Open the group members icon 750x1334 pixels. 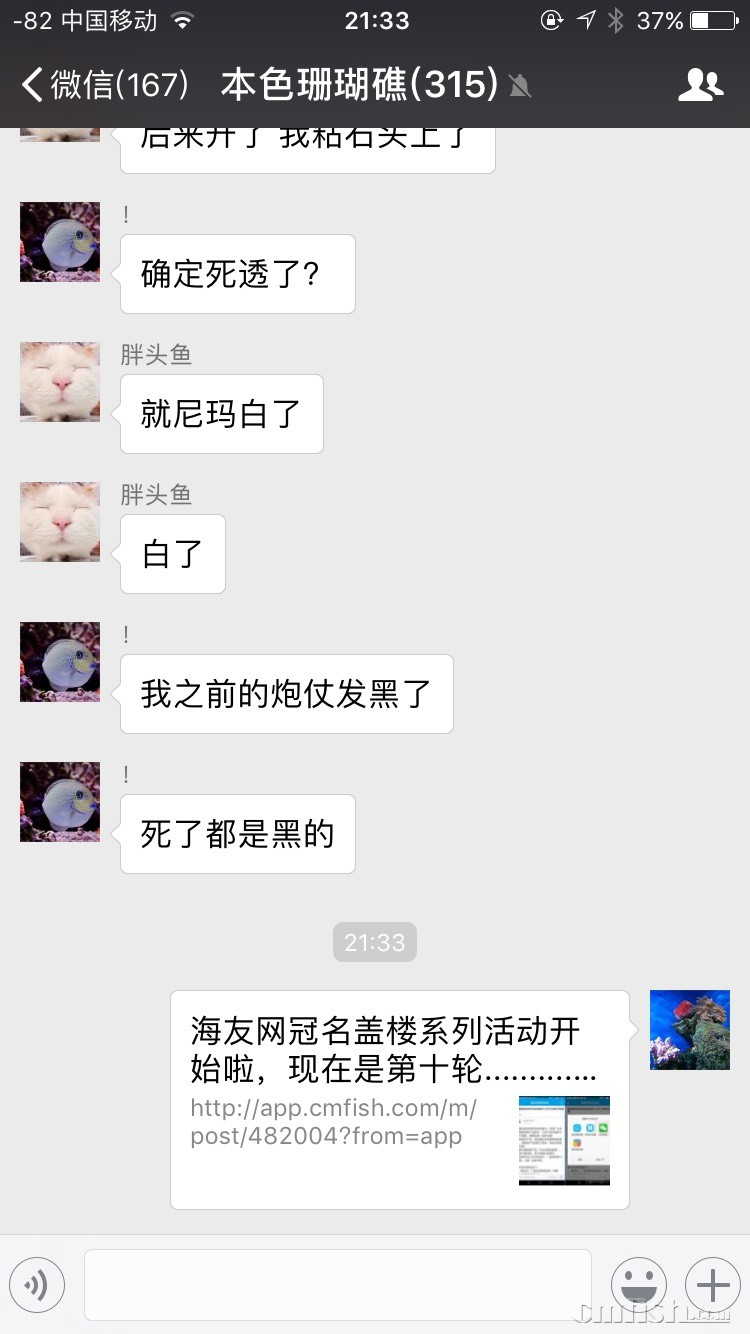coord(700,85)
